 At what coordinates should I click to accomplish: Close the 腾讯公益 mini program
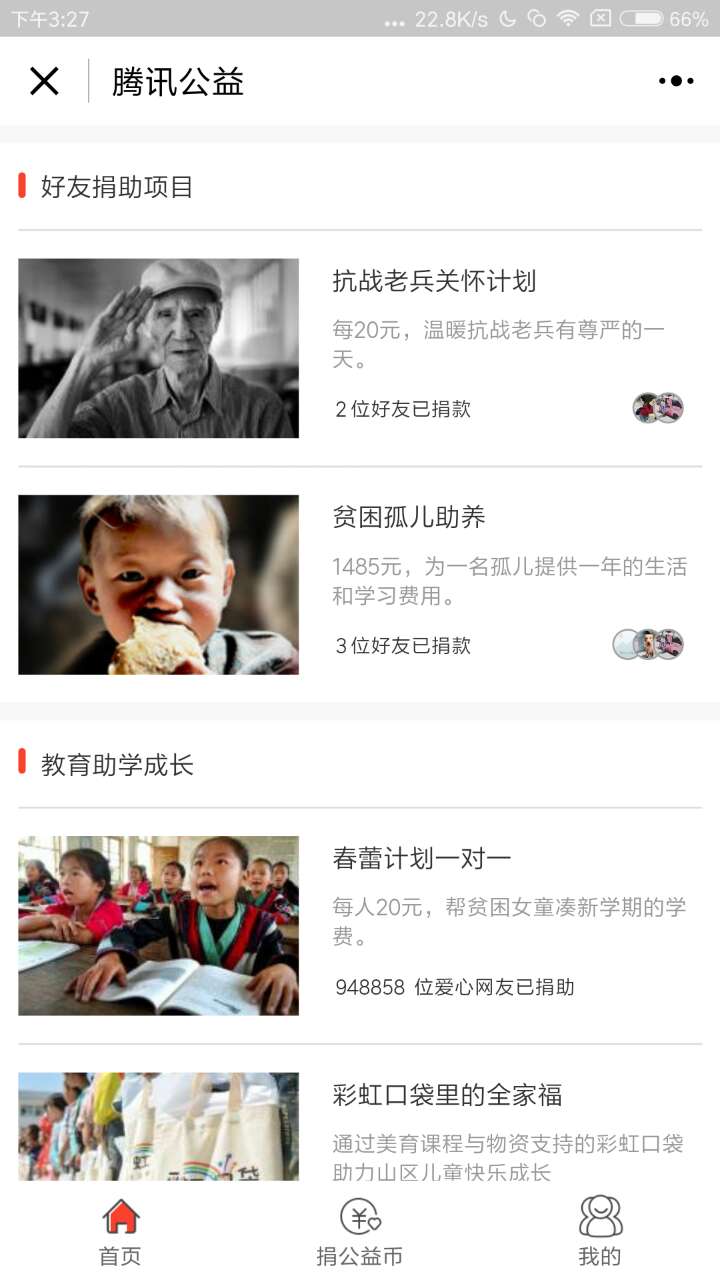[x=44, y=81]
